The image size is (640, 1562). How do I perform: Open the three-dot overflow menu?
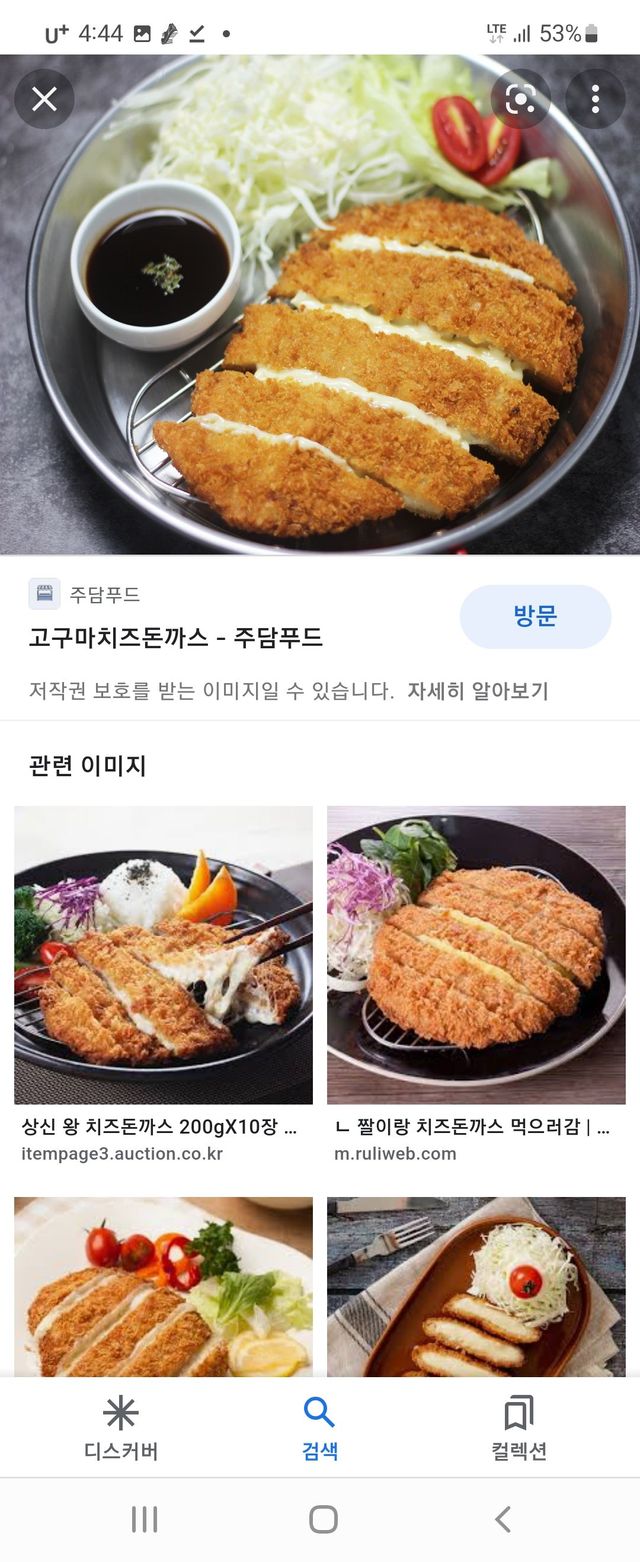coord(595,99)
